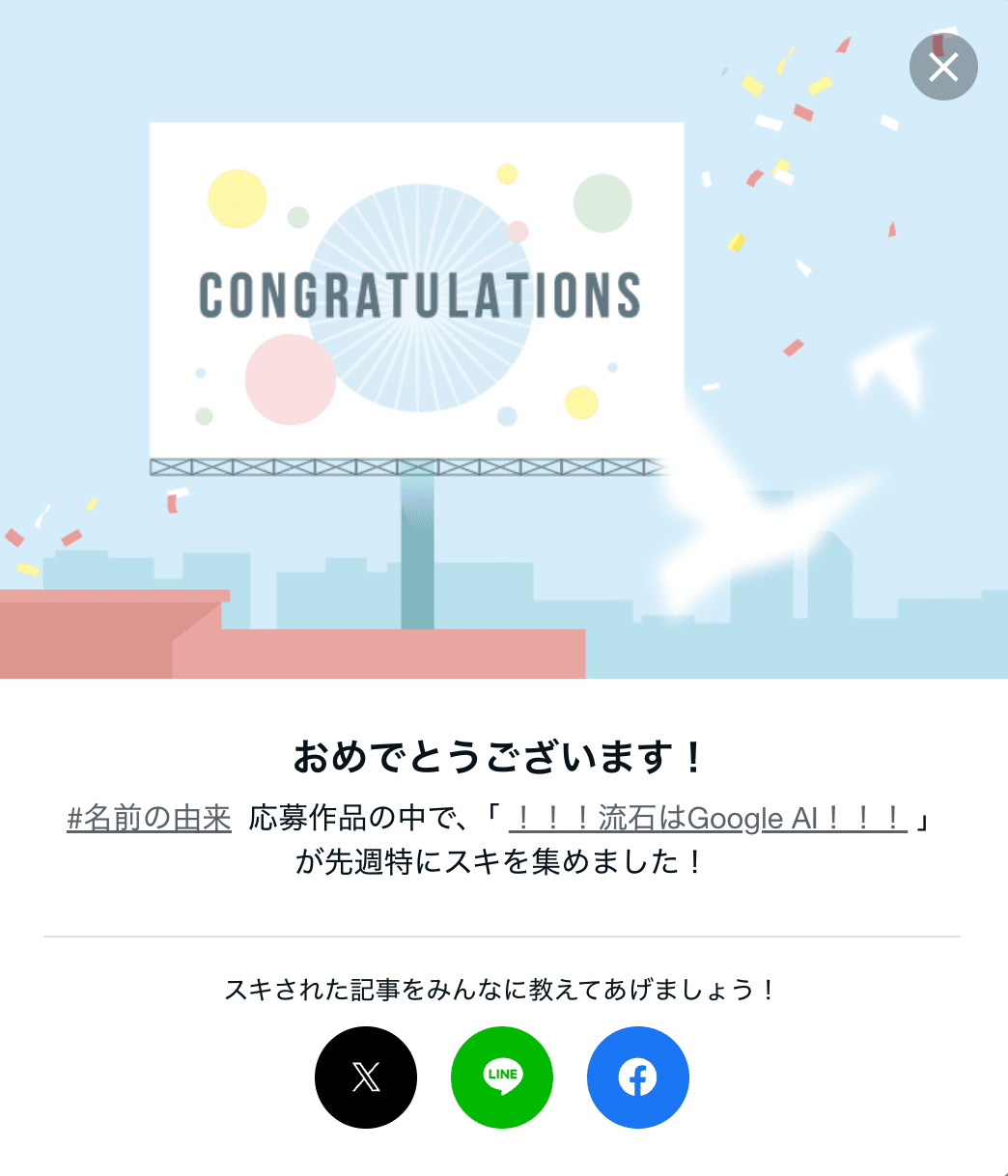Dismiss the congratulations popup
The image size is (1008, 1176).
(x=943, y=67)
